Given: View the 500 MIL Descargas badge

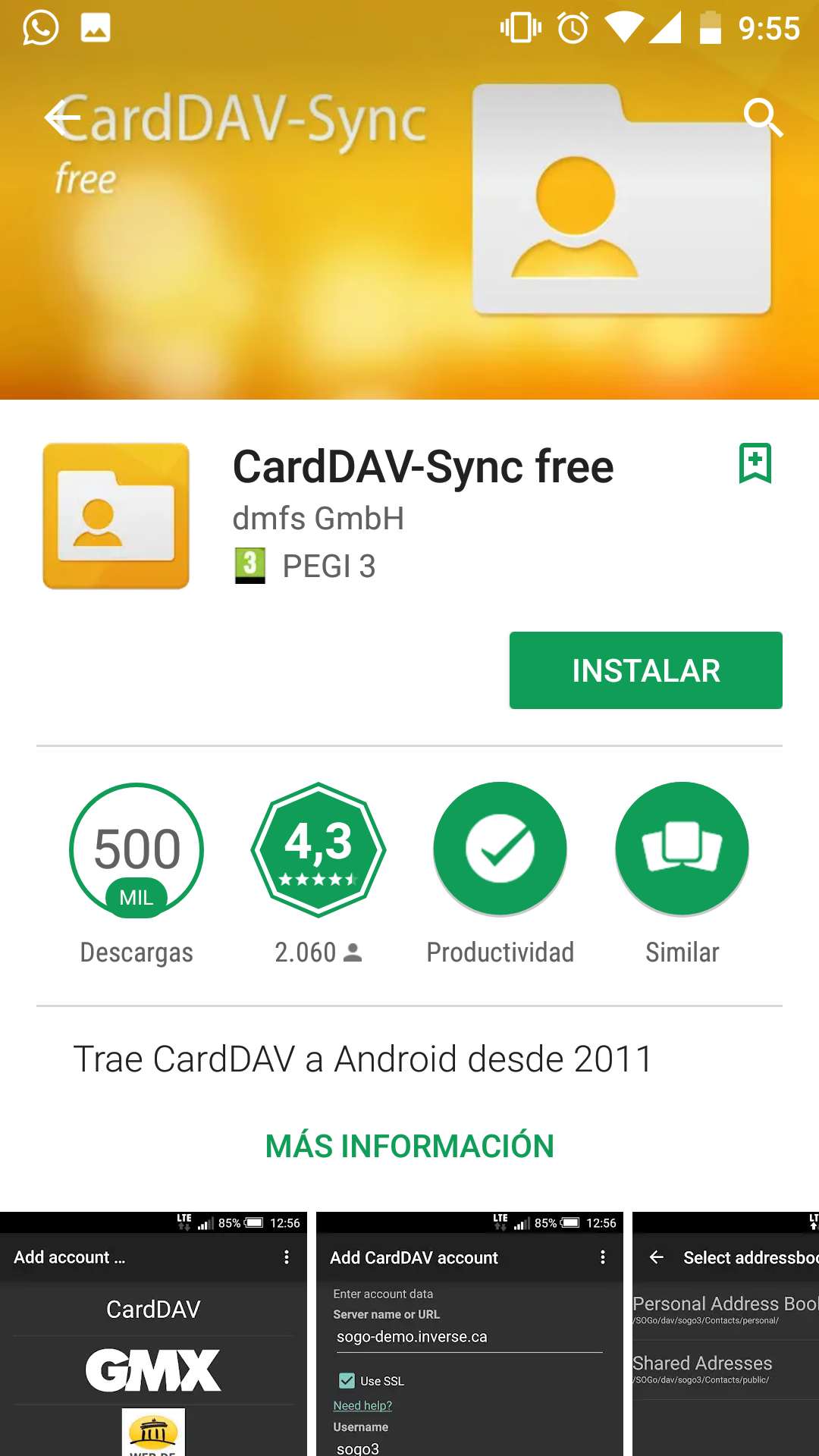Looking at the screenshot, I should tap(136, 849).
